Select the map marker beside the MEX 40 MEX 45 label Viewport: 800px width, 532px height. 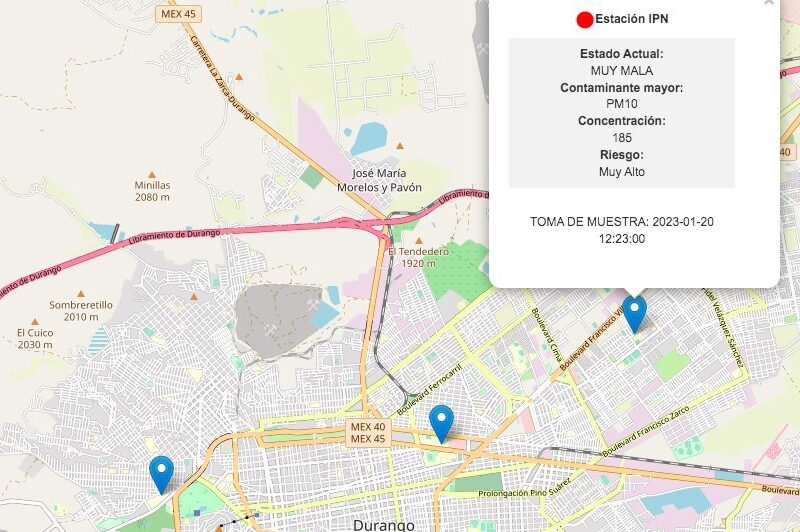[x=441, y=422]
